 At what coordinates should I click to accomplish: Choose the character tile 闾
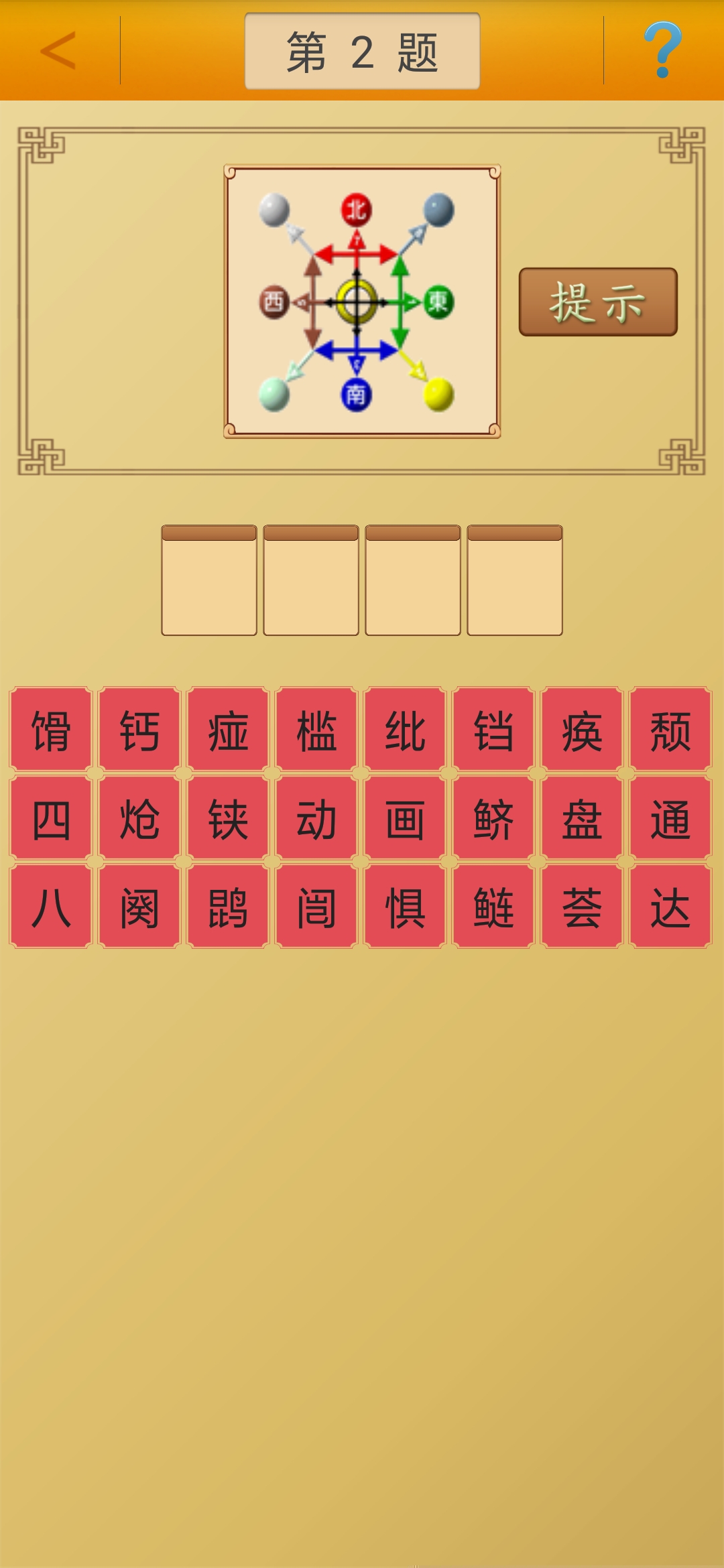(316, 907)
